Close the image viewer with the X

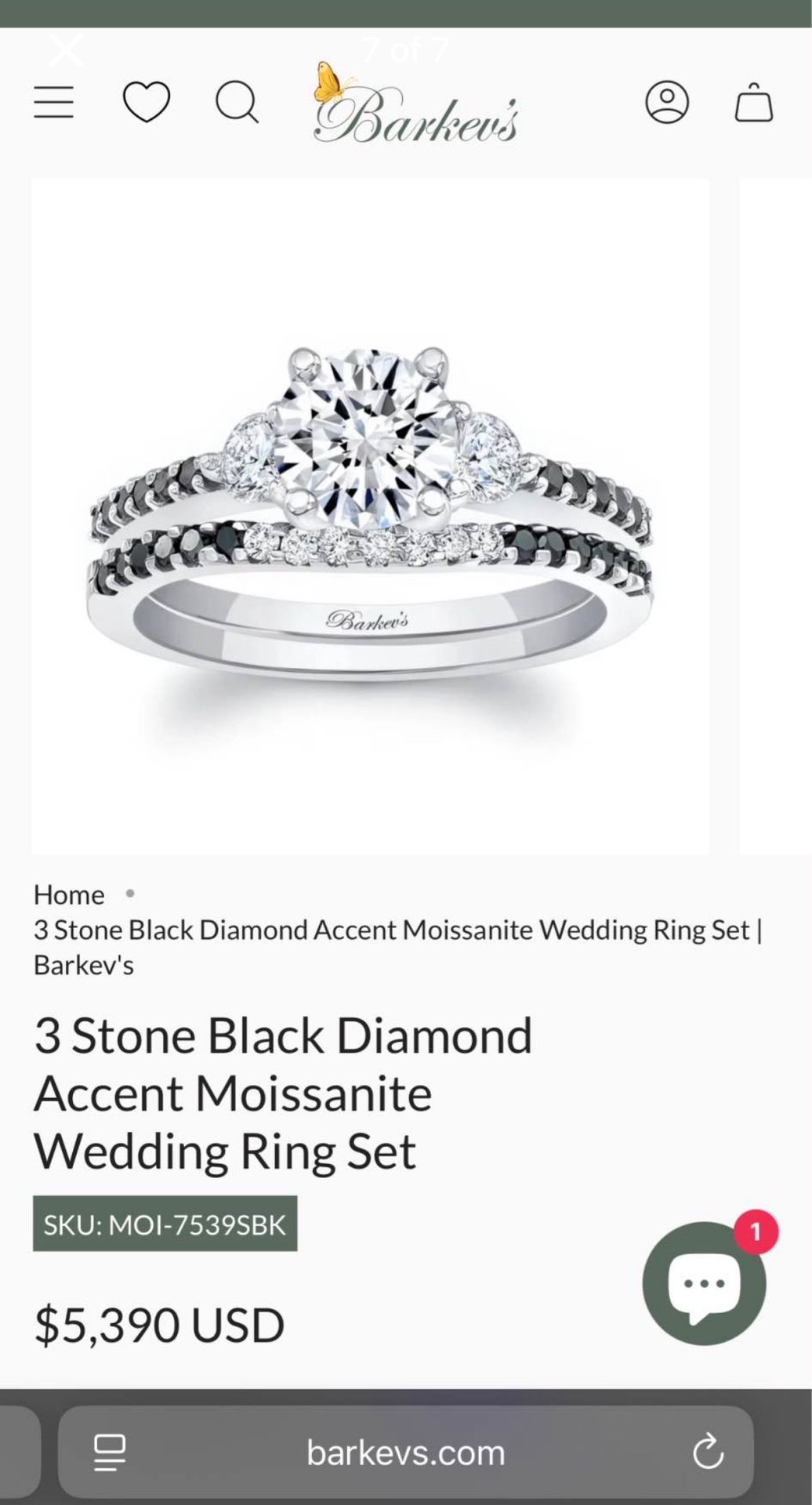click(67, 50)
